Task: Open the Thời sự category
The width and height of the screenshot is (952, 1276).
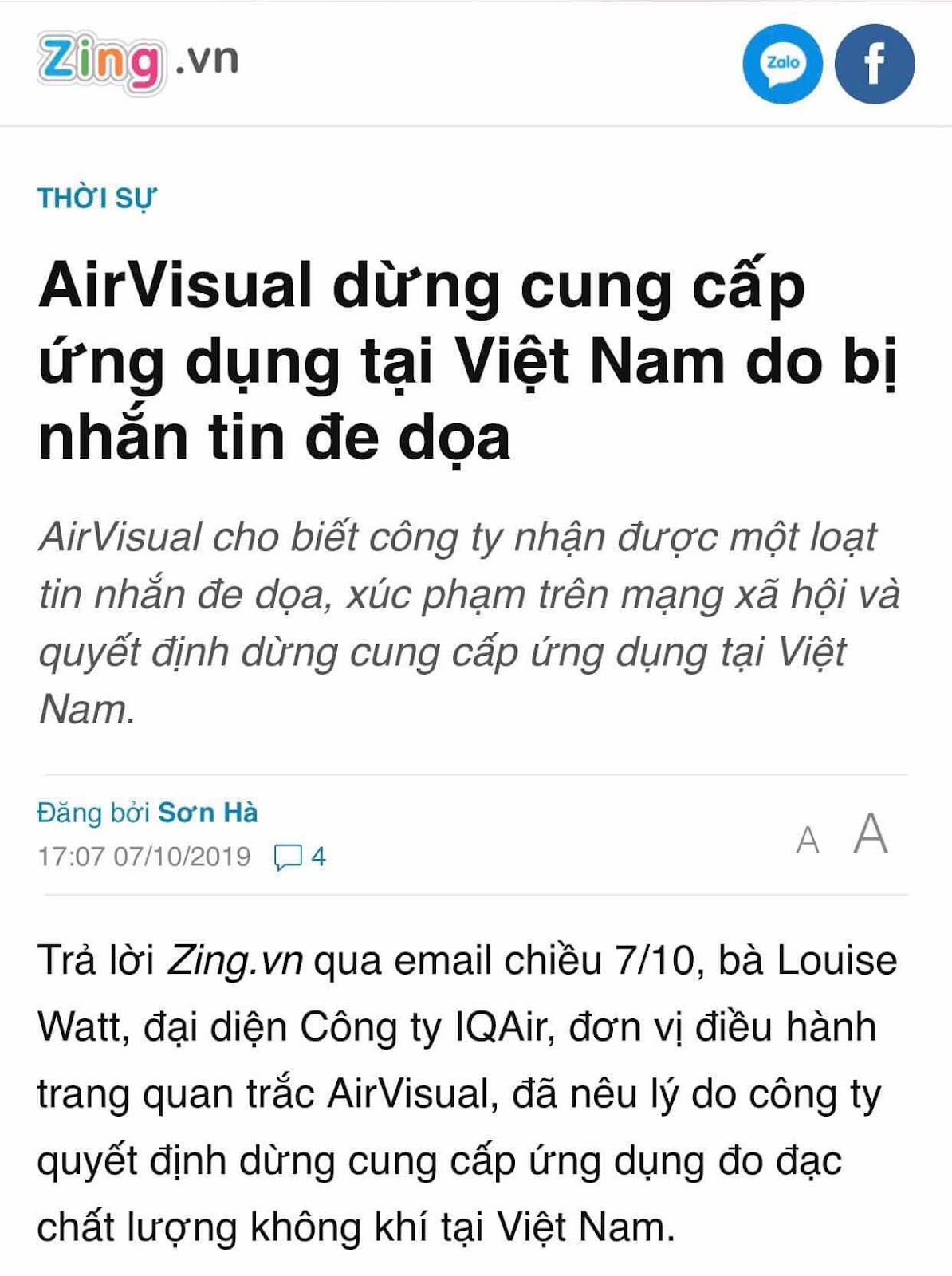Action: coord(96,199)
